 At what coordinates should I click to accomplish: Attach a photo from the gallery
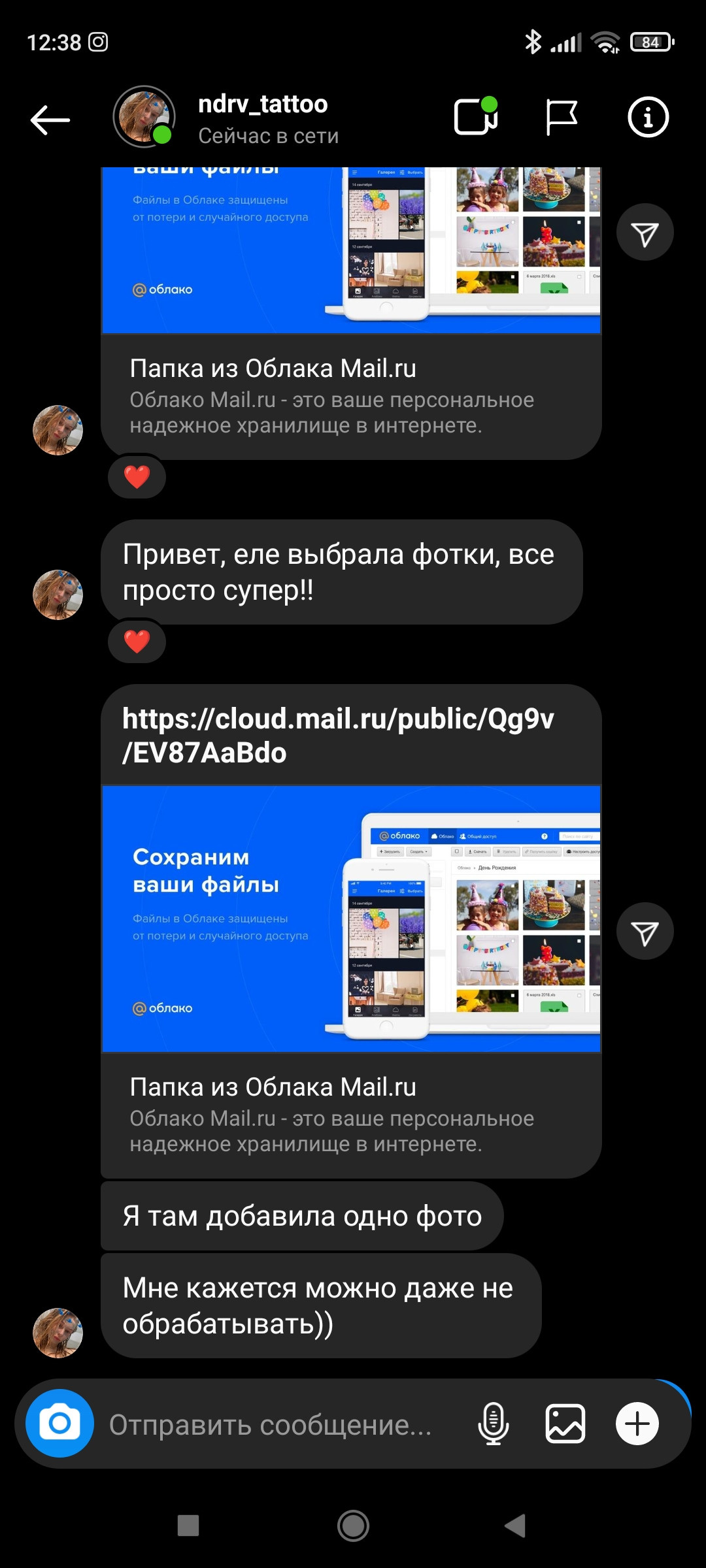pos(565,1424)
